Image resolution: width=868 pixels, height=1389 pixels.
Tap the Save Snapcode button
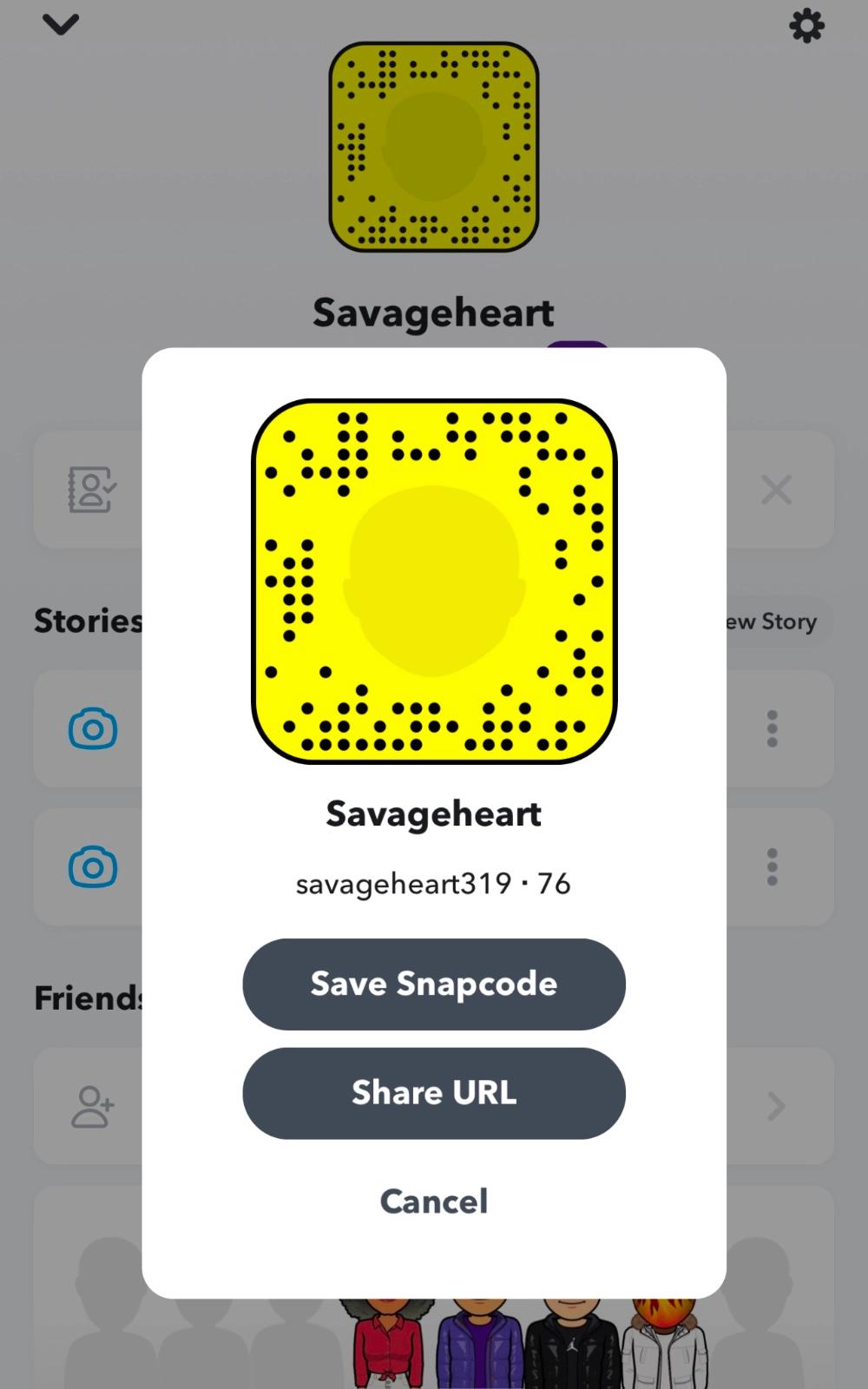(434, 984)
